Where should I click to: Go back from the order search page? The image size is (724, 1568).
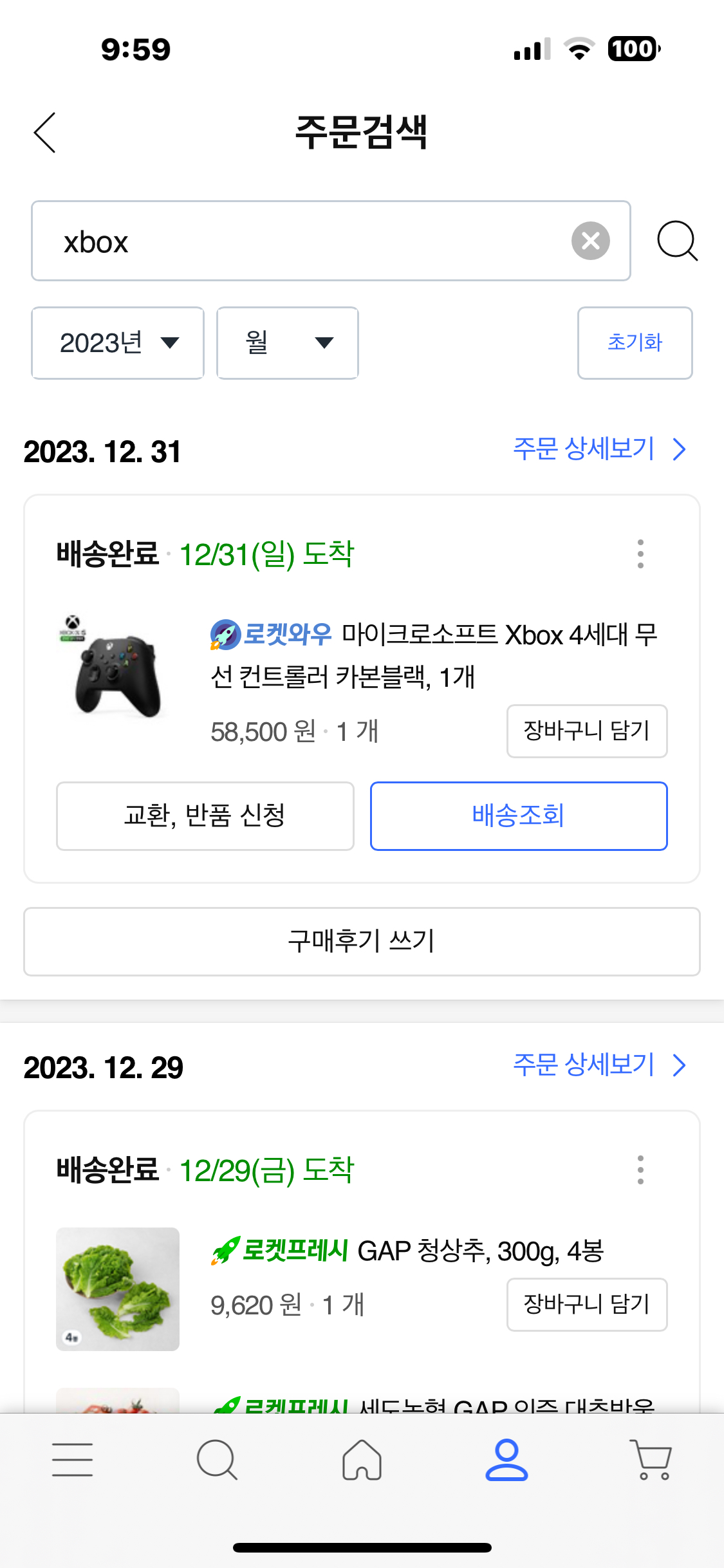(45, 133)
